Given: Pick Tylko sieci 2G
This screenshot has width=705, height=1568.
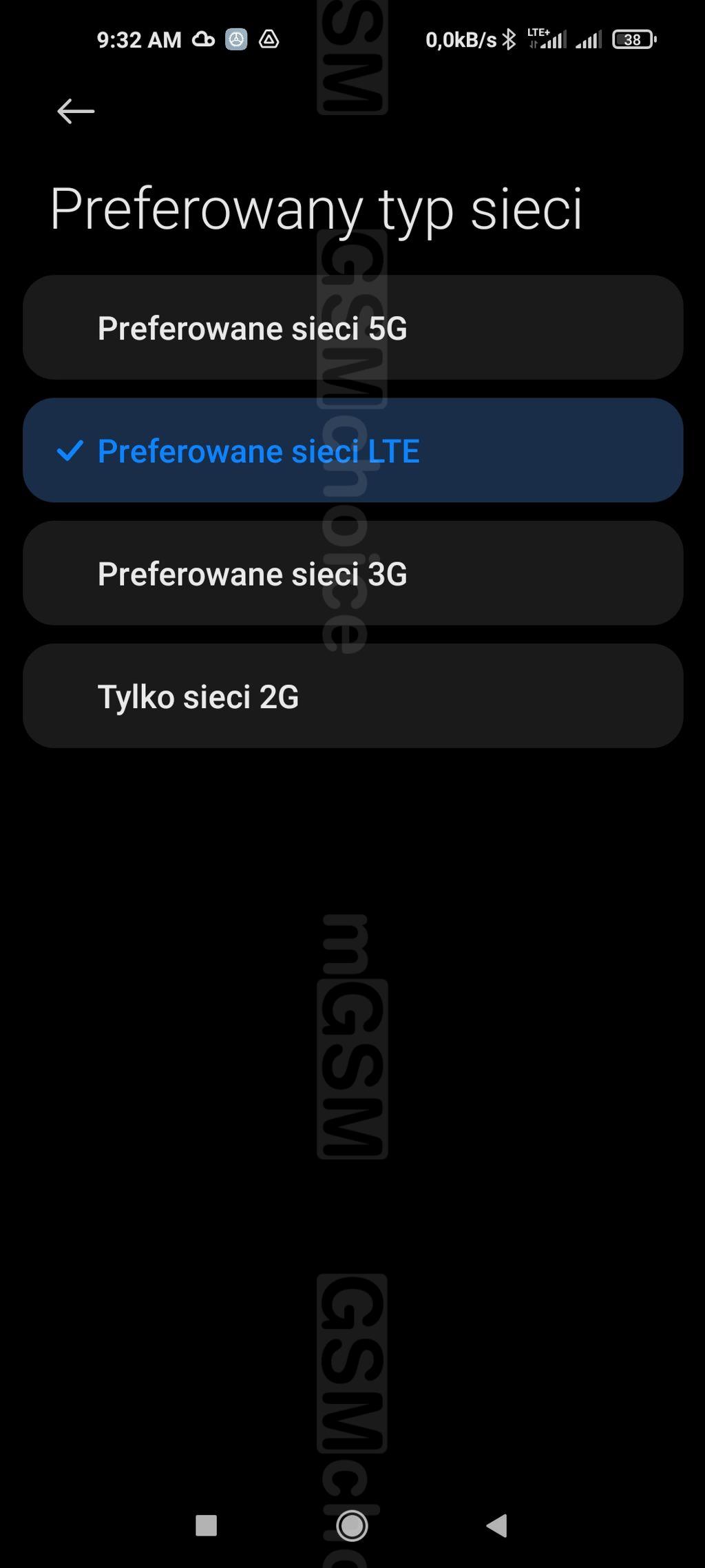Looking at the screenshot, I should [x=352, y=696].
